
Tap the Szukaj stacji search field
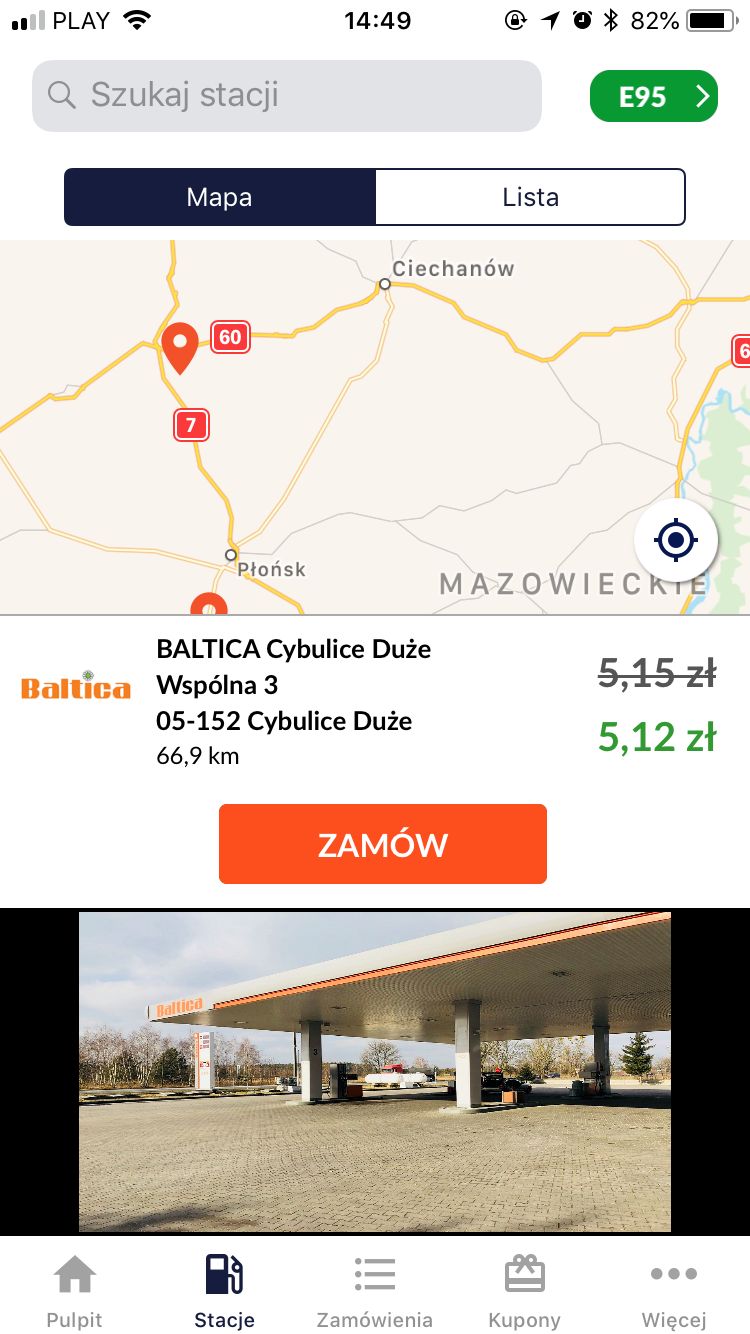[x=287, y=96]
